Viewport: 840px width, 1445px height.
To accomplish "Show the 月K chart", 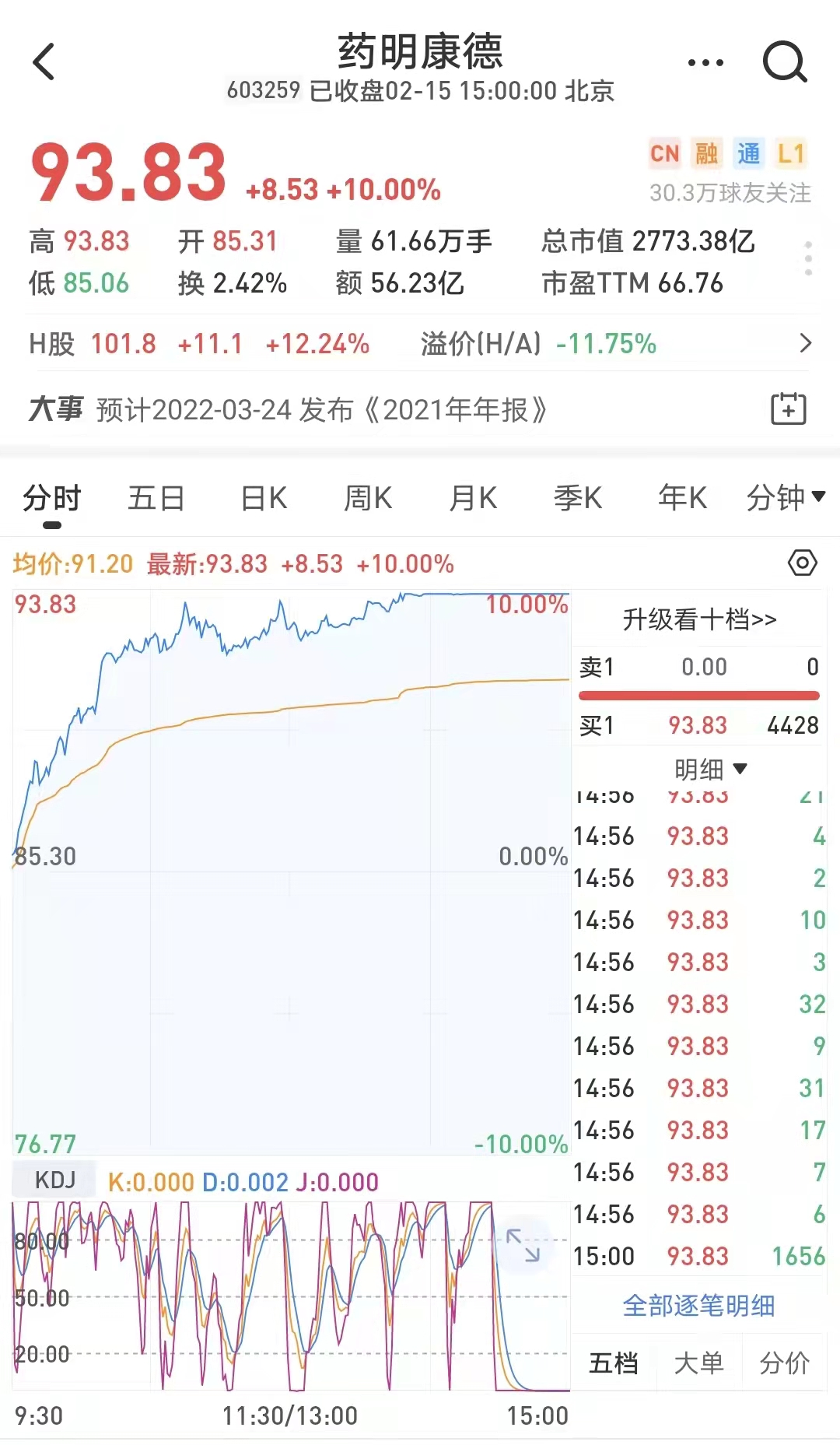I will (473, 498).
